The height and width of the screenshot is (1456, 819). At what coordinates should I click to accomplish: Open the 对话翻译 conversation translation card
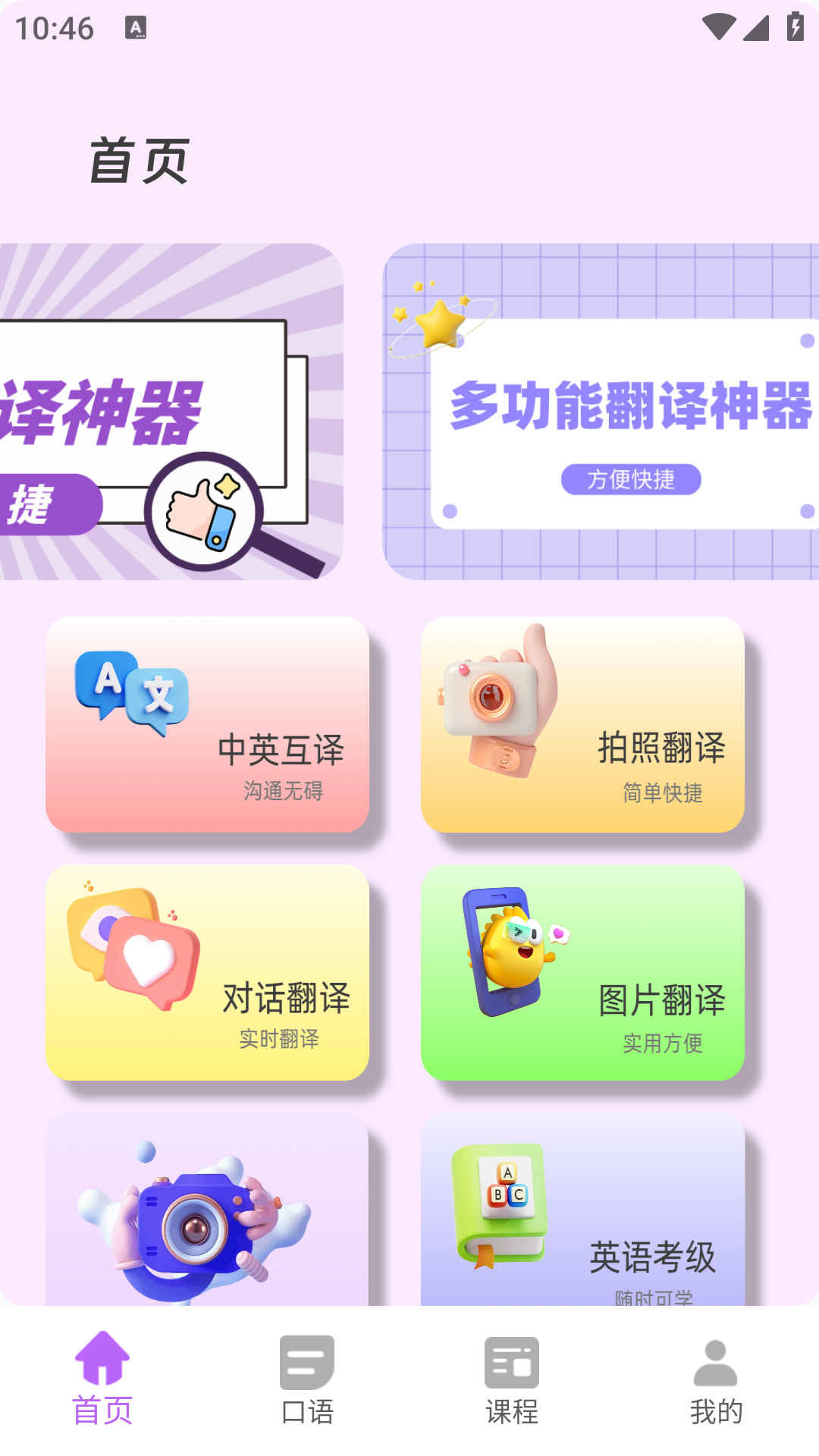[x=207, y=972]
